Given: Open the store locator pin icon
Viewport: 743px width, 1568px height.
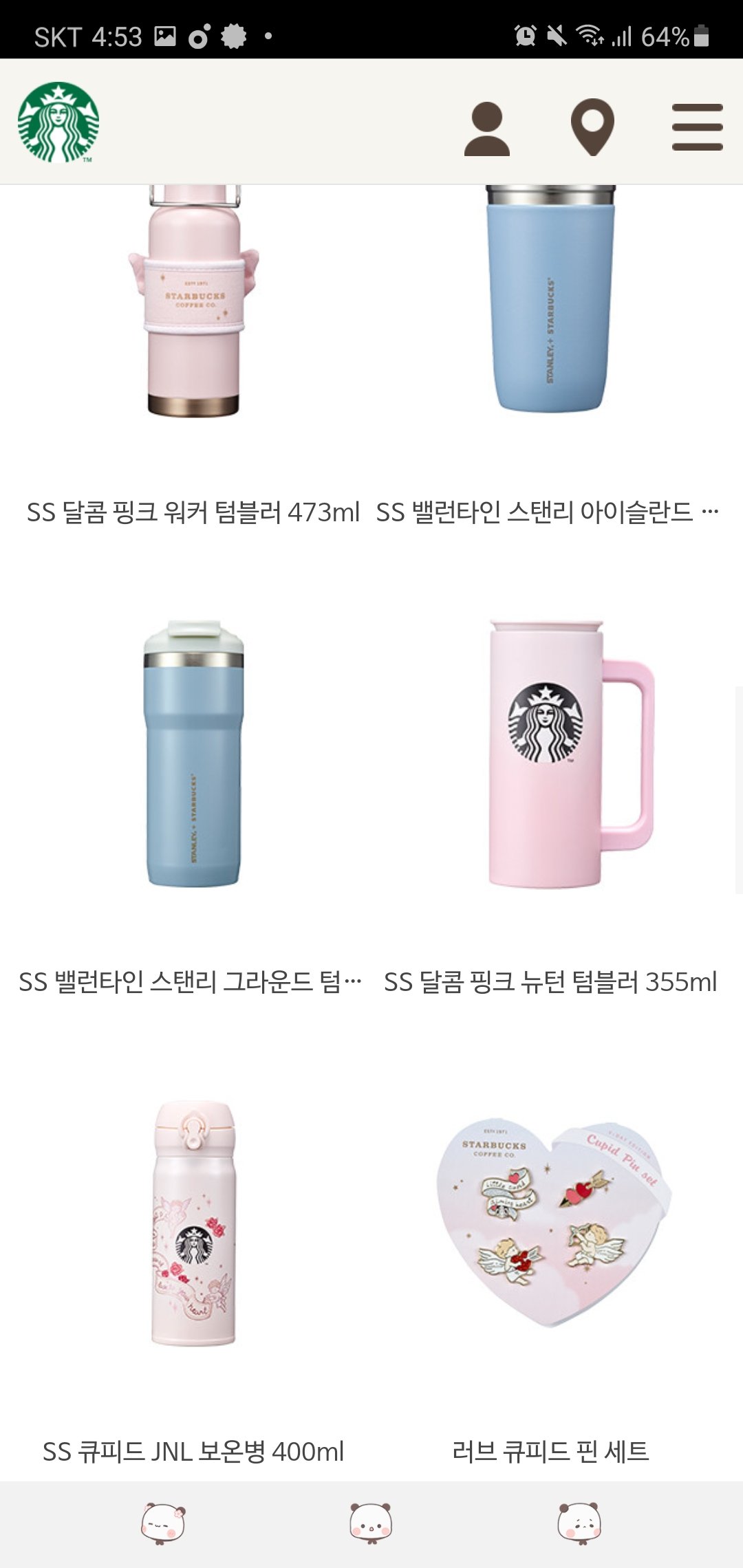Looking at the screenshot, I should [592, 127].
